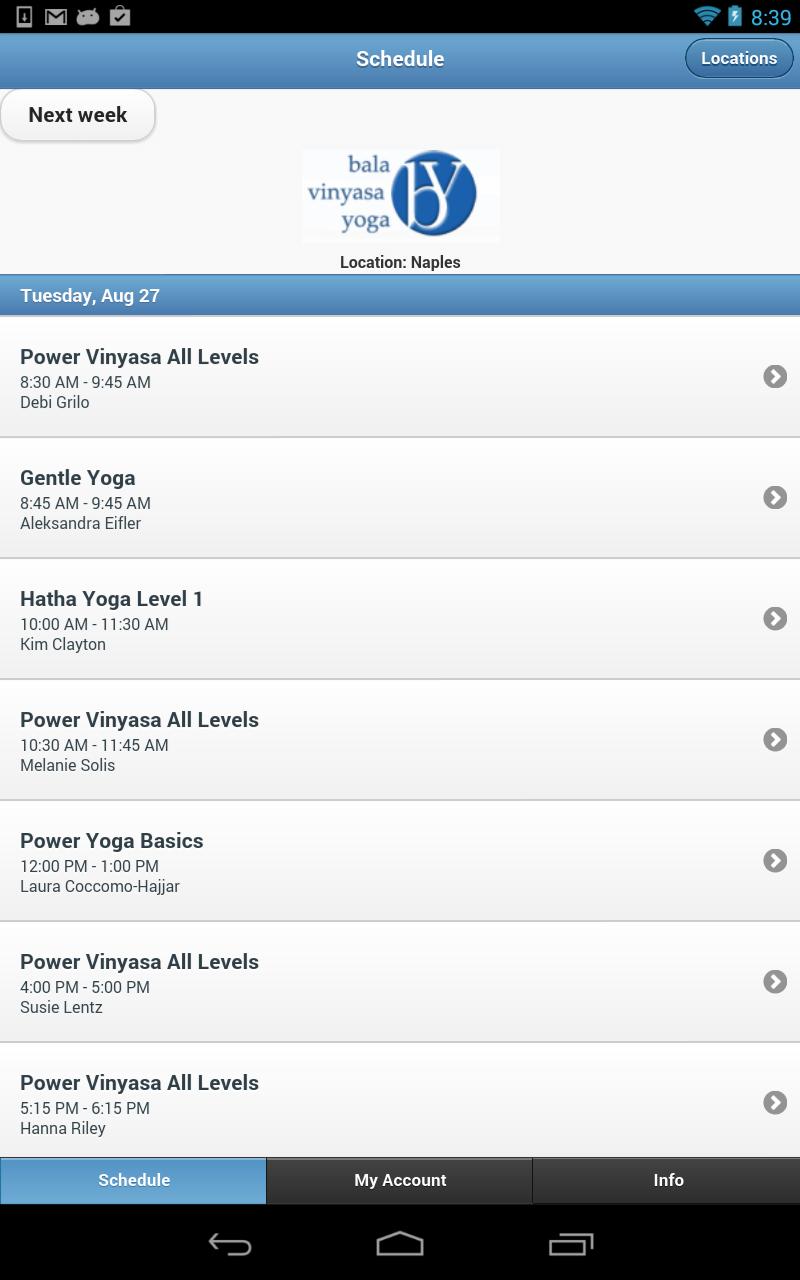The width and height of the screenshot is (800, 1280).
Task: Switch to the Info tab
Action: [x=667, y=1180]
